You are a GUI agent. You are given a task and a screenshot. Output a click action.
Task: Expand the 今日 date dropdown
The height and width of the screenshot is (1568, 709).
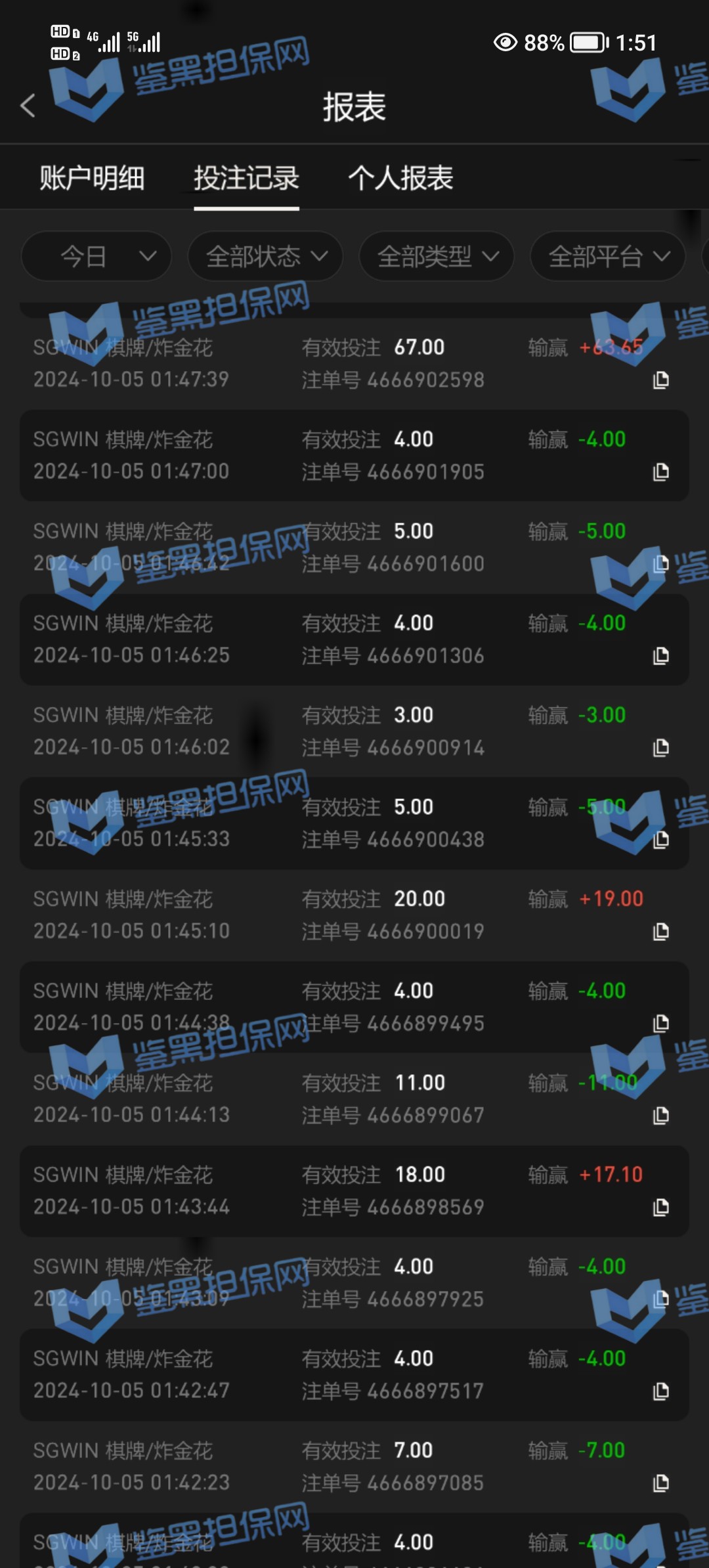97,256
